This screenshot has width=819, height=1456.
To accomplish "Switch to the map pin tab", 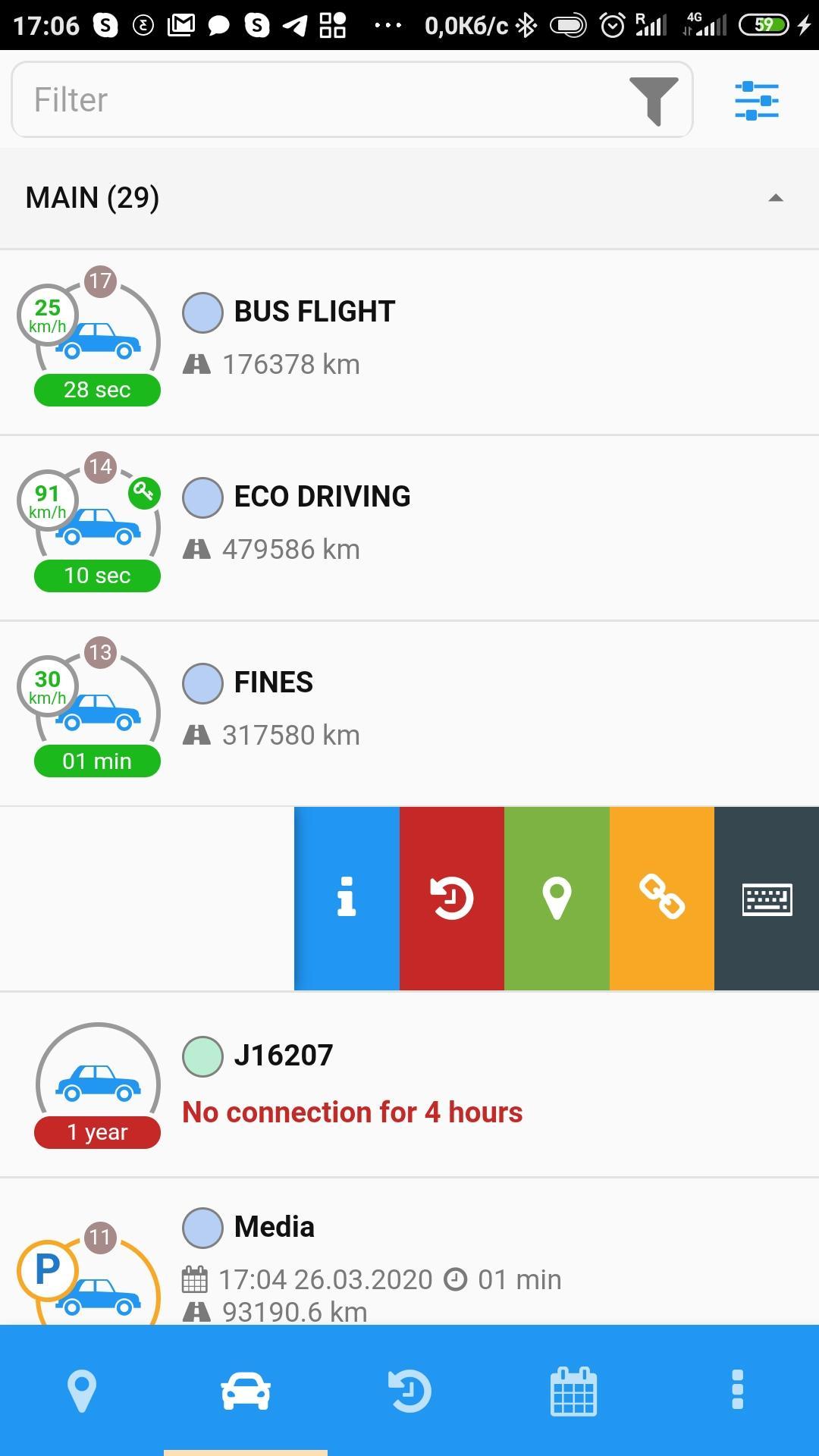I will tap(82, 1392).
